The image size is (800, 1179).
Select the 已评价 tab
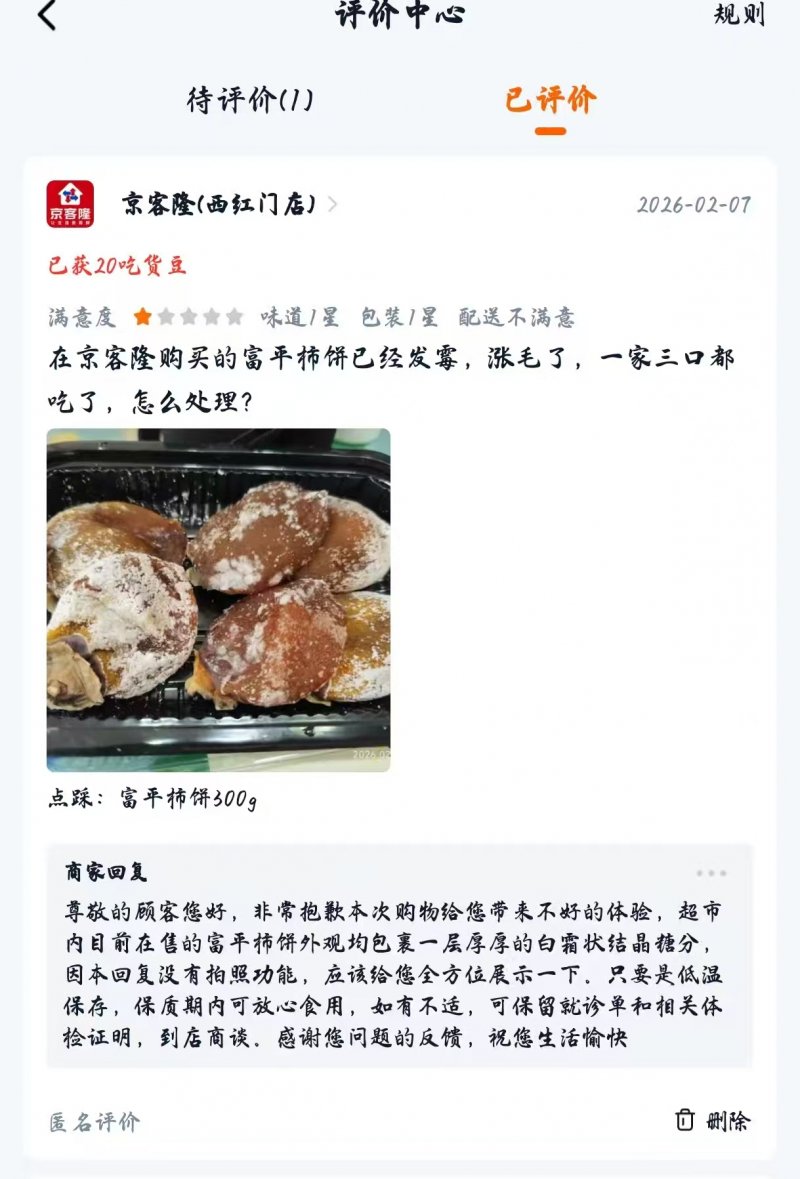pos(550,99)
